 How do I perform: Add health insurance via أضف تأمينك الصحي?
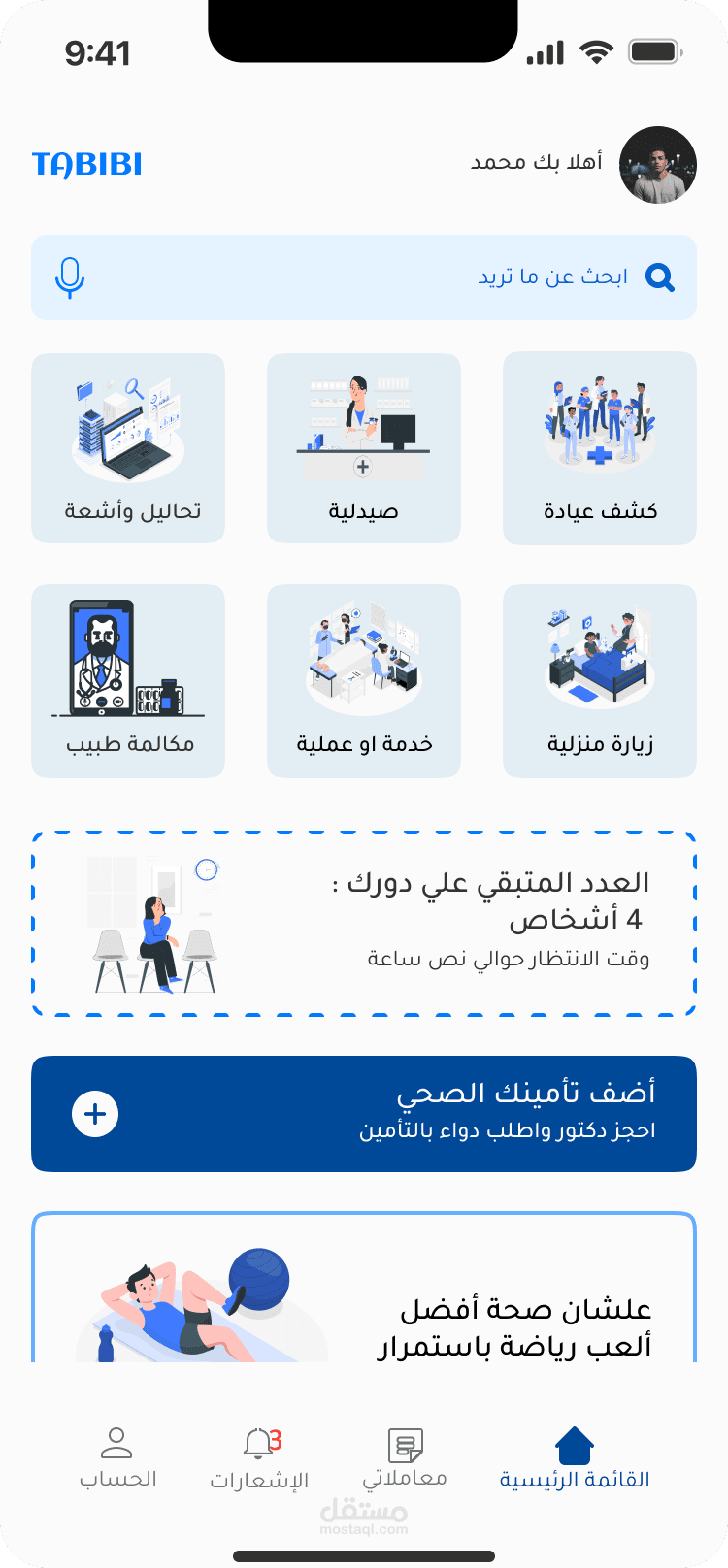[x=364, y=1114]
